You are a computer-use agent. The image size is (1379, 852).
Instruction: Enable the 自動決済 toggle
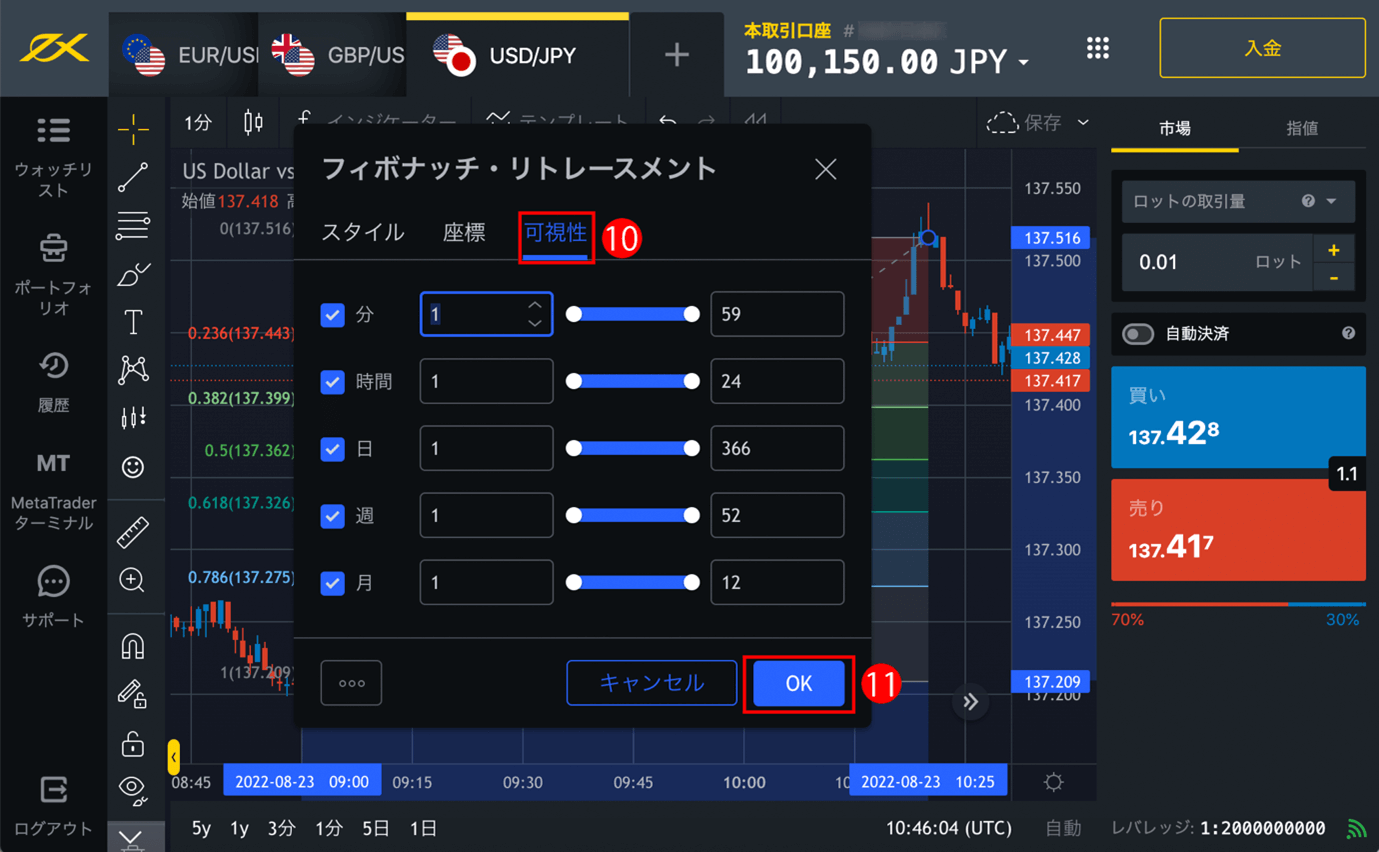click(1138, 334)
